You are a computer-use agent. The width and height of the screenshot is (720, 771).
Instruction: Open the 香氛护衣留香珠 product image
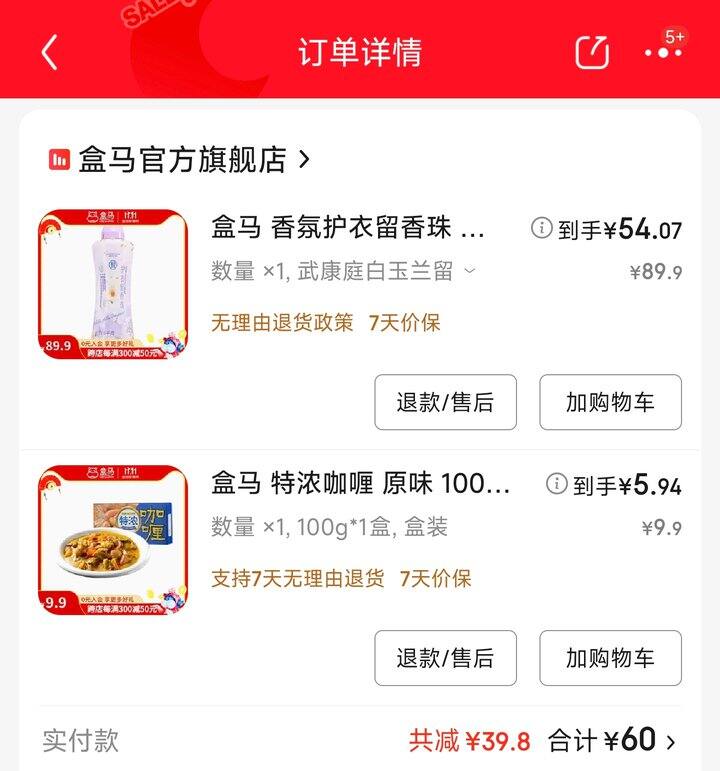coord(113,284)
